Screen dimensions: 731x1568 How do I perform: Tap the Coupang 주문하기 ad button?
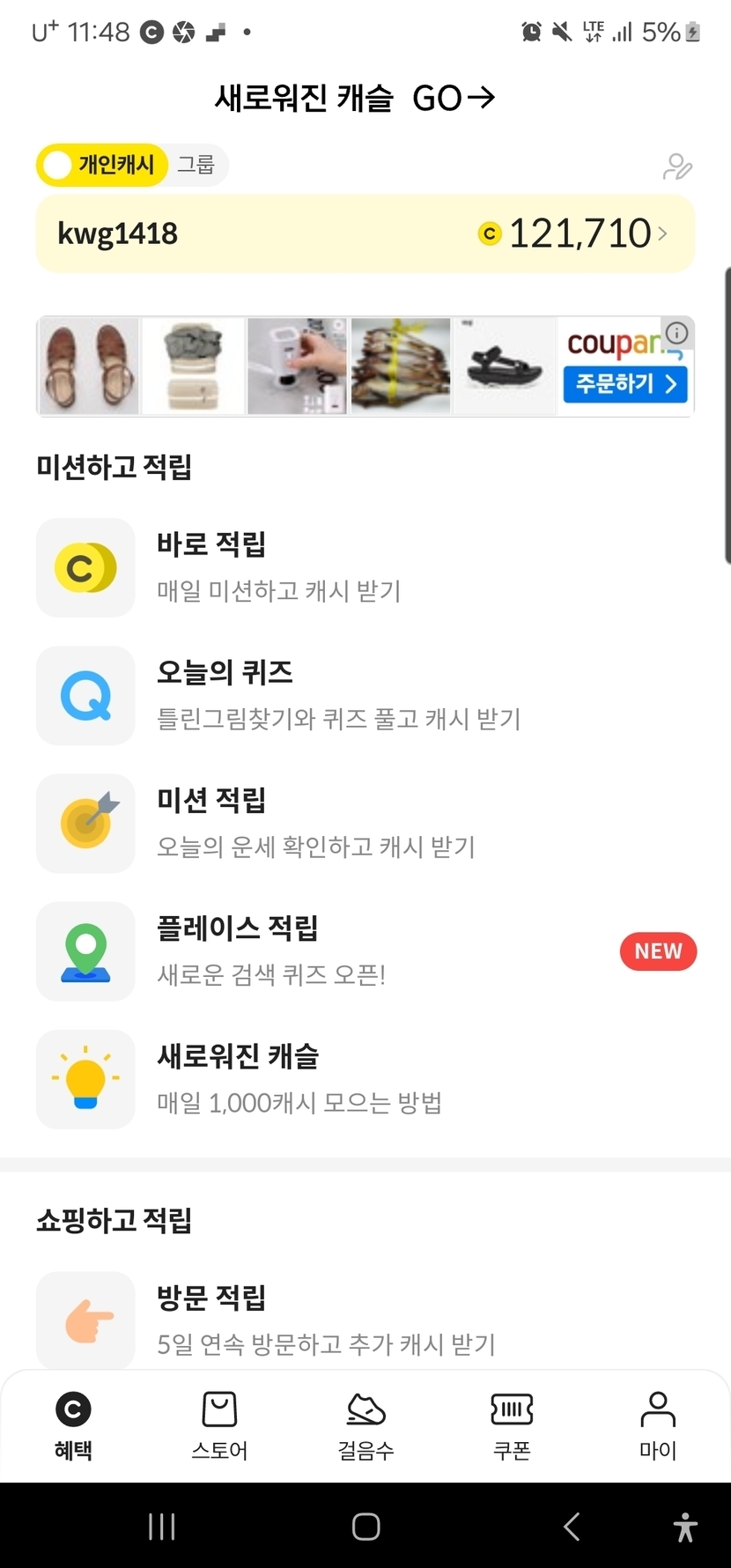(624, 383)
